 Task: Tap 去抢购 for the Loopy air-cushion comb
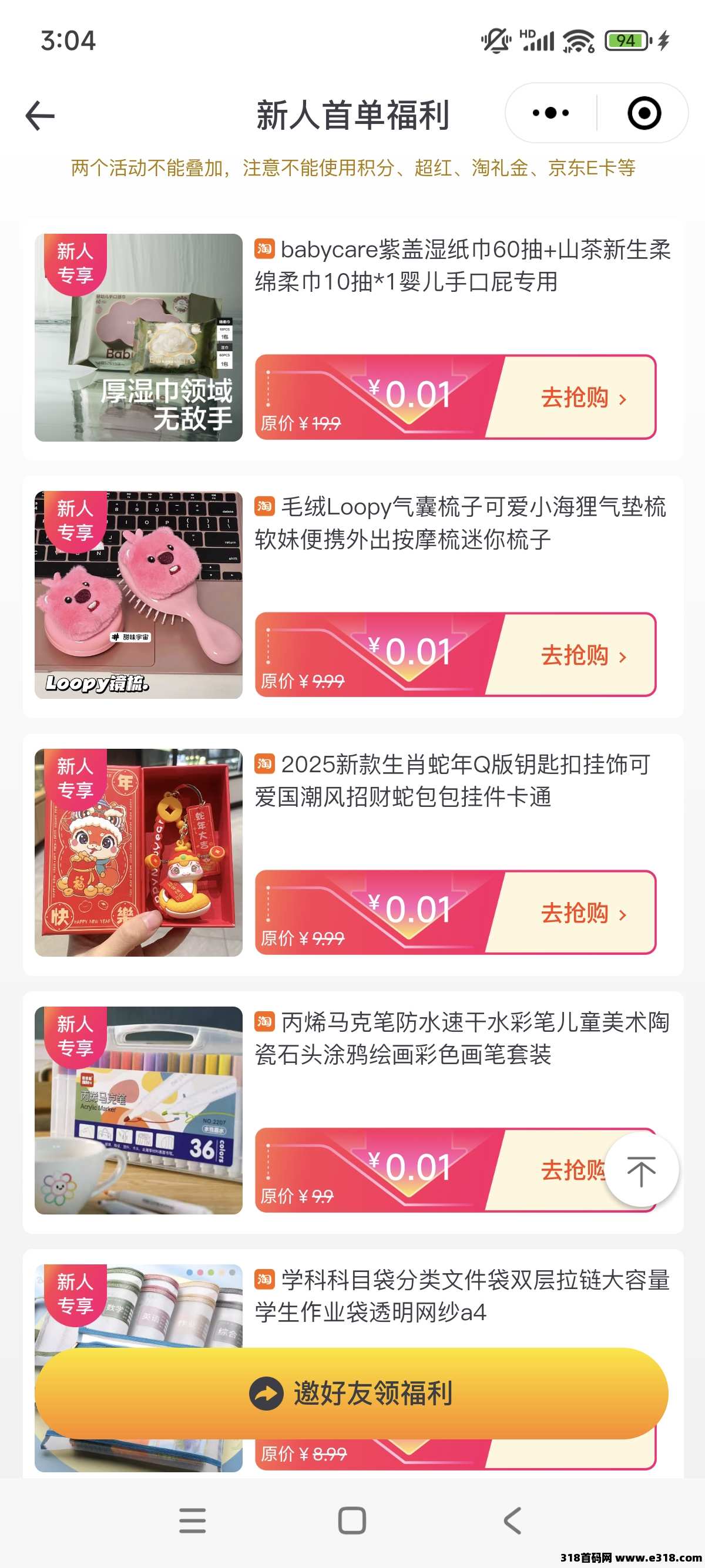[x=577, y=655]
